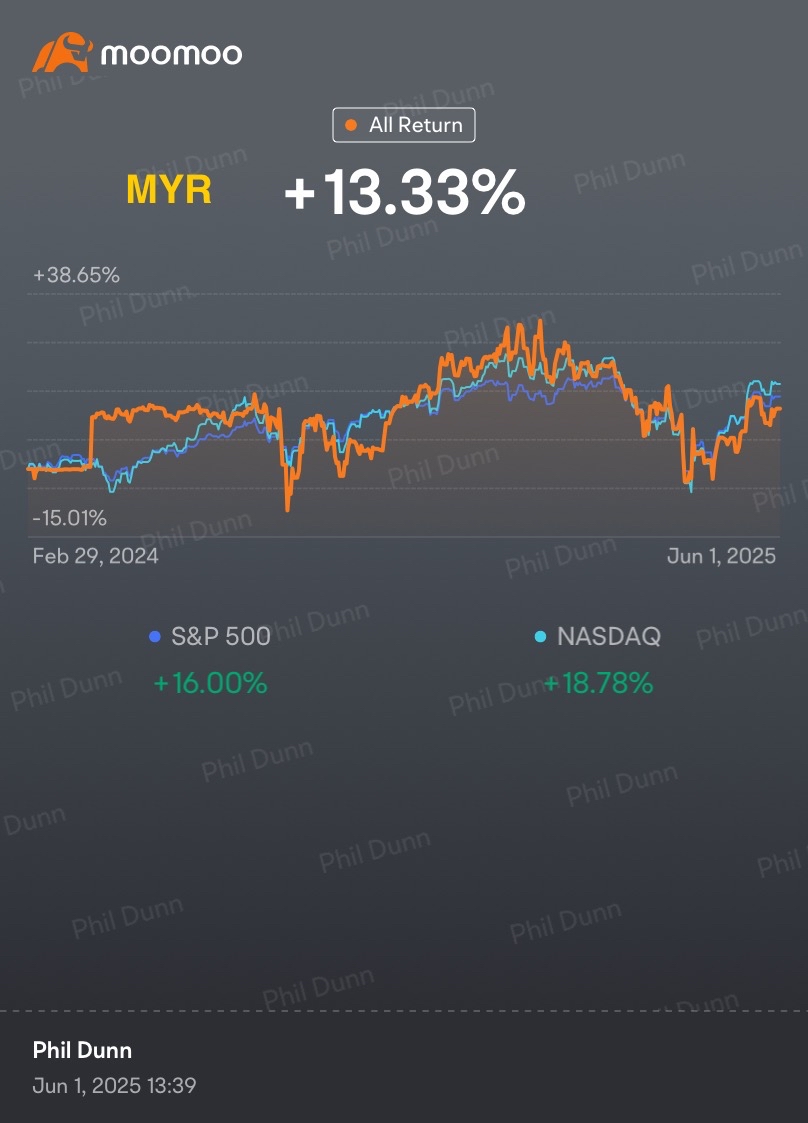Open the MYR currency selector
This screenshot has width=808, height=1123.
click(x=168, y=188)
